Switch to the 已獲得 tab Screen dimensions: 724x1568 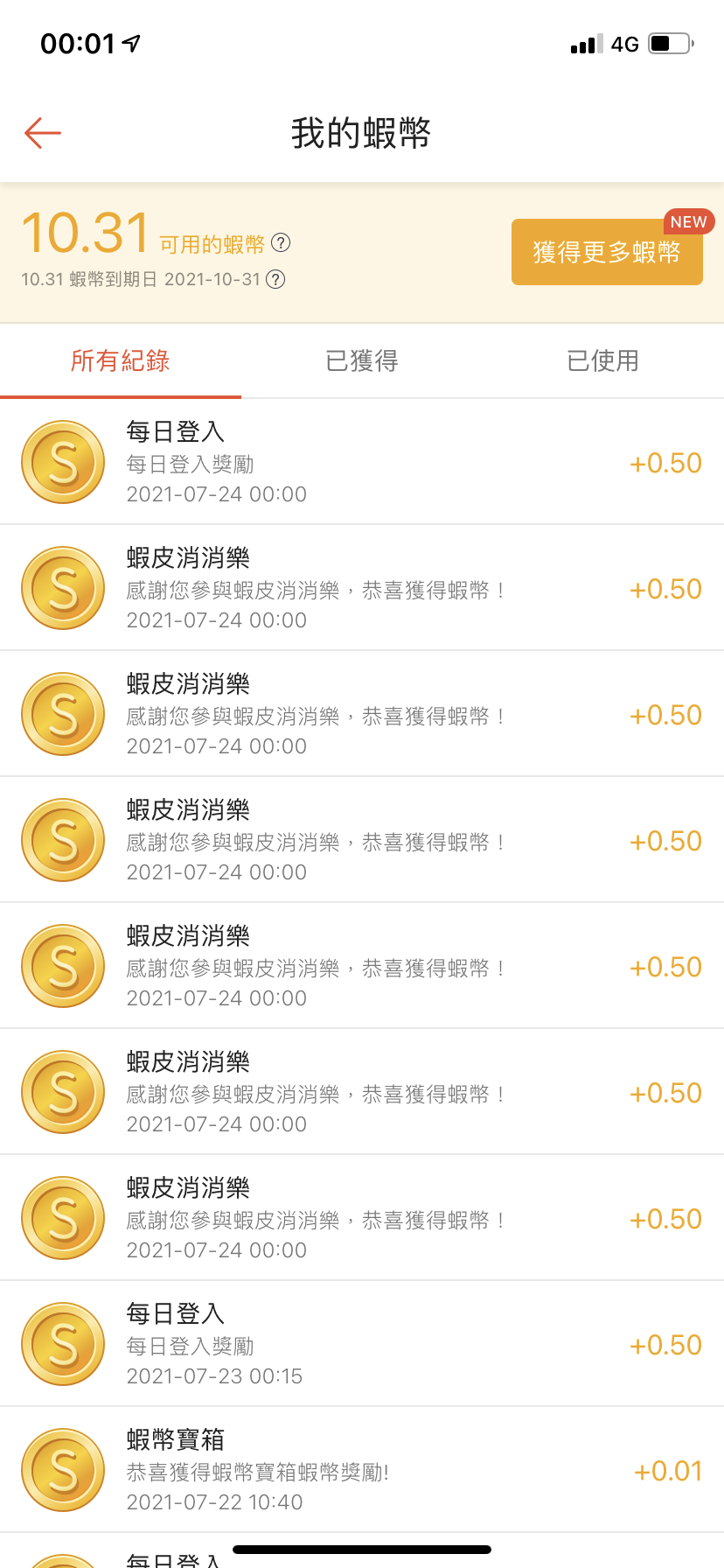tap(362, 360)
